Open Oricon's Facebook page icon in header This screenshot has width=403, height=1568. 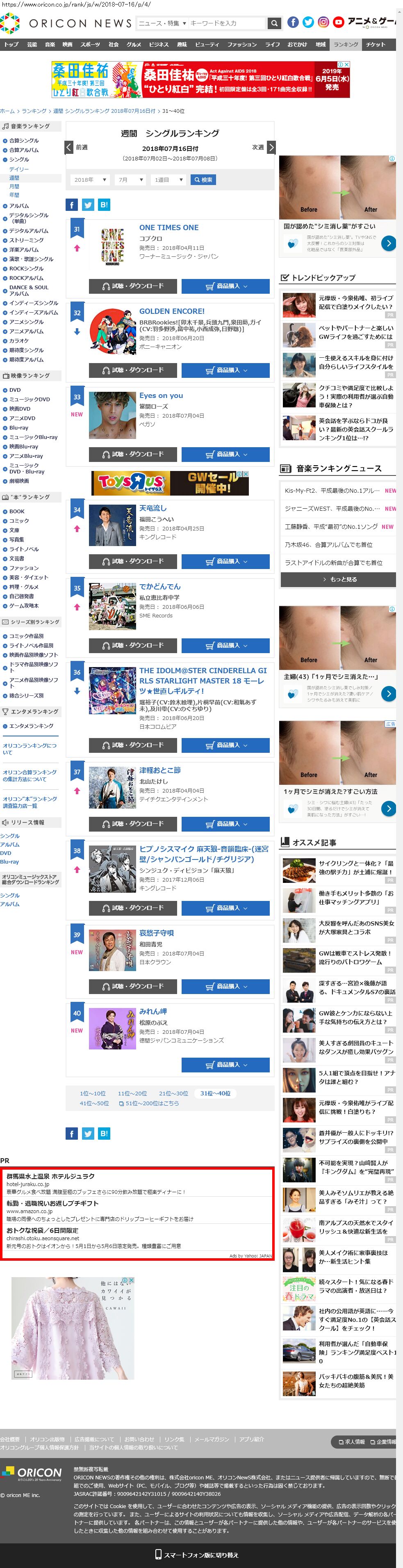pyautogui.click(x=292, y=23)
